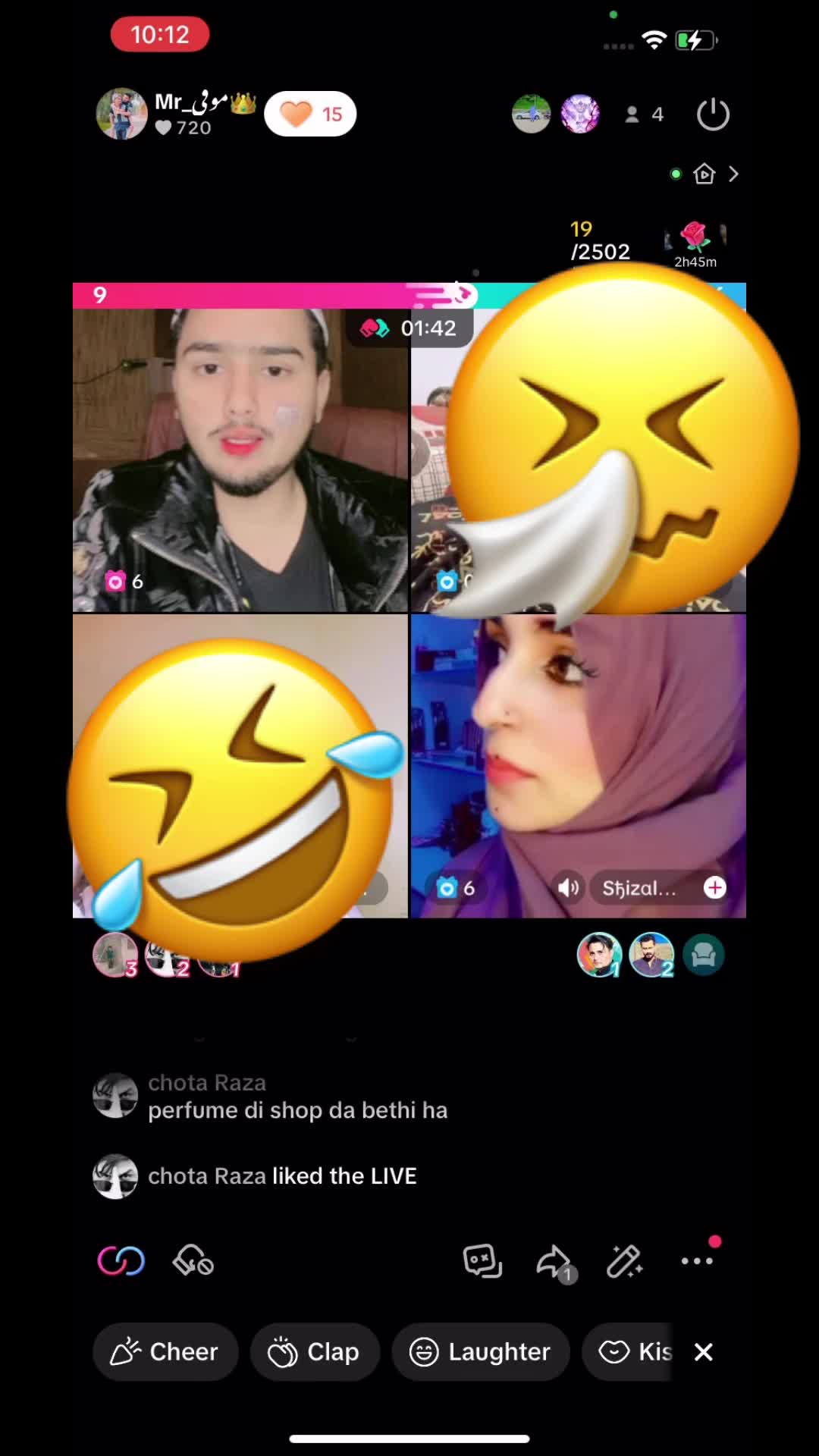Open the enhance magic wand tool
Viewport: 819px width, 1456px height.
click(x=625, y=1261)
